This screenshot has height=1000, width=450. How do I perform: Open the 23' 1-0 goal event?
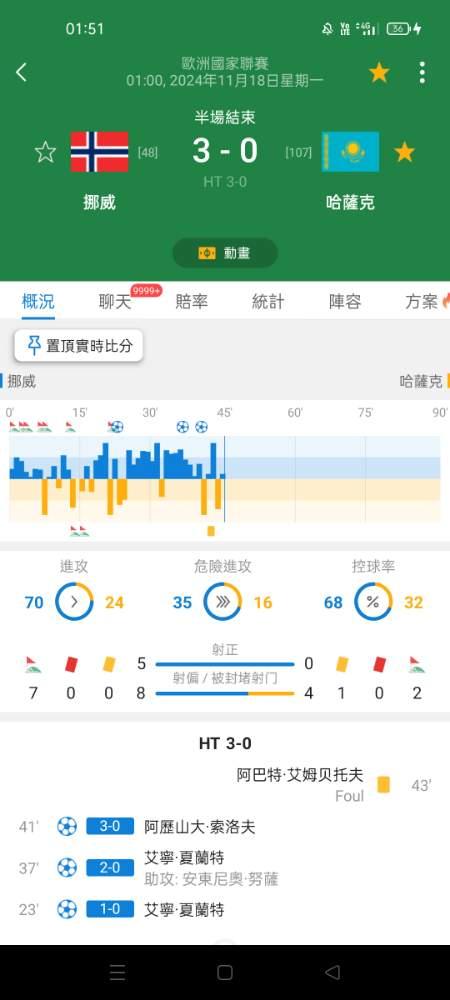[225, 909]
